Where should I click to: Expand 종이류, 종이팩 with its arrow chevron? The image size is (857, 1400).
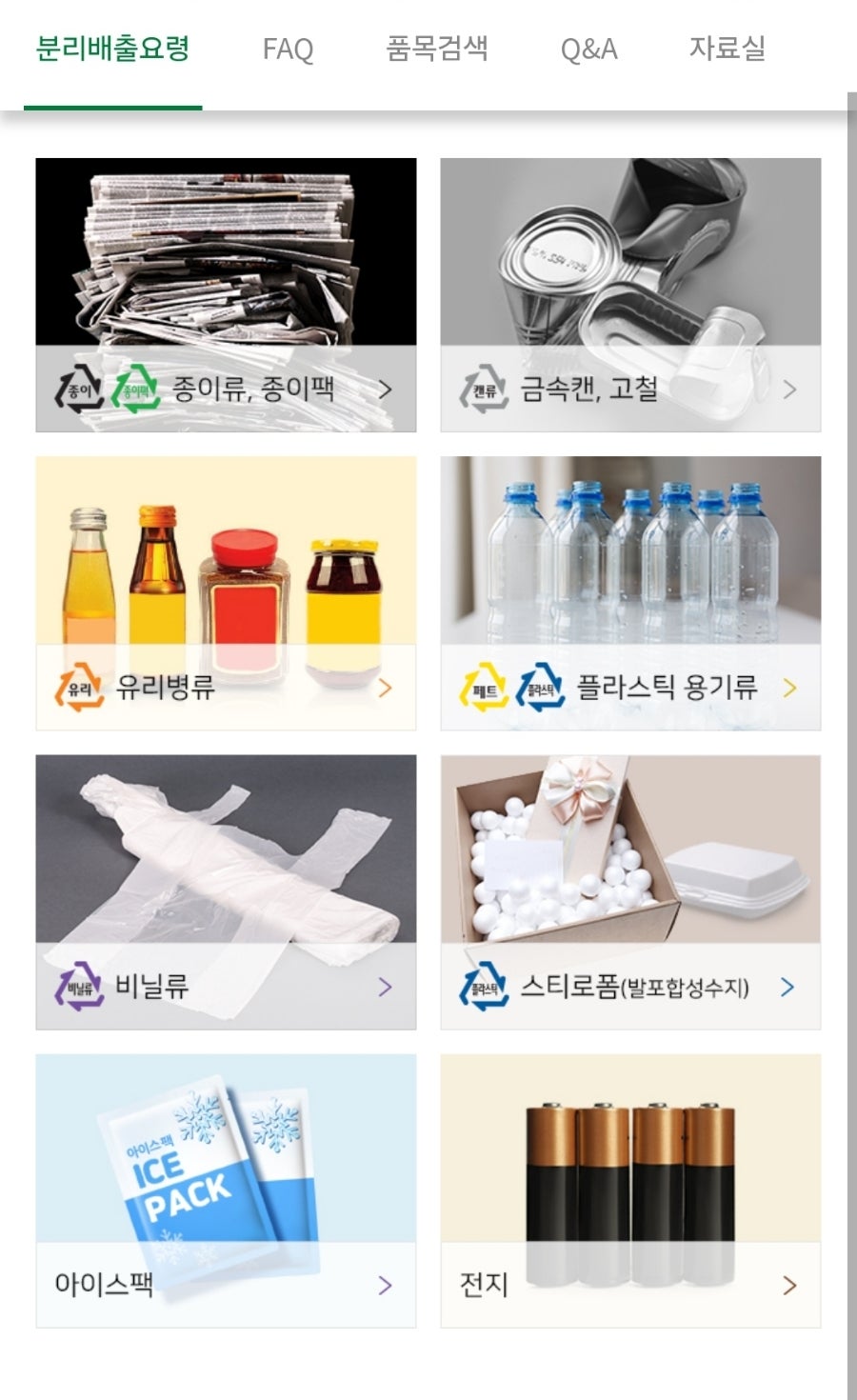click(x=386, y=389)
